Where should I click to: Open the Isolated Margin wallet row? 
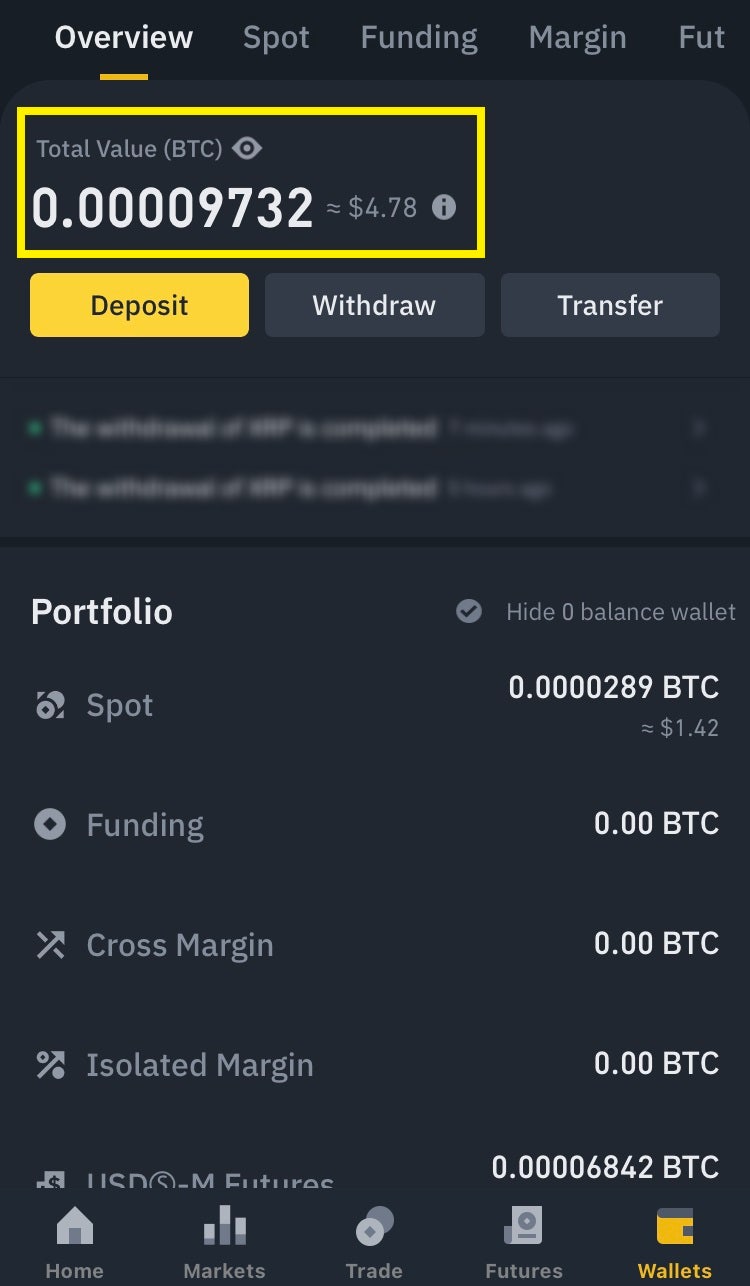(375, 1064)
